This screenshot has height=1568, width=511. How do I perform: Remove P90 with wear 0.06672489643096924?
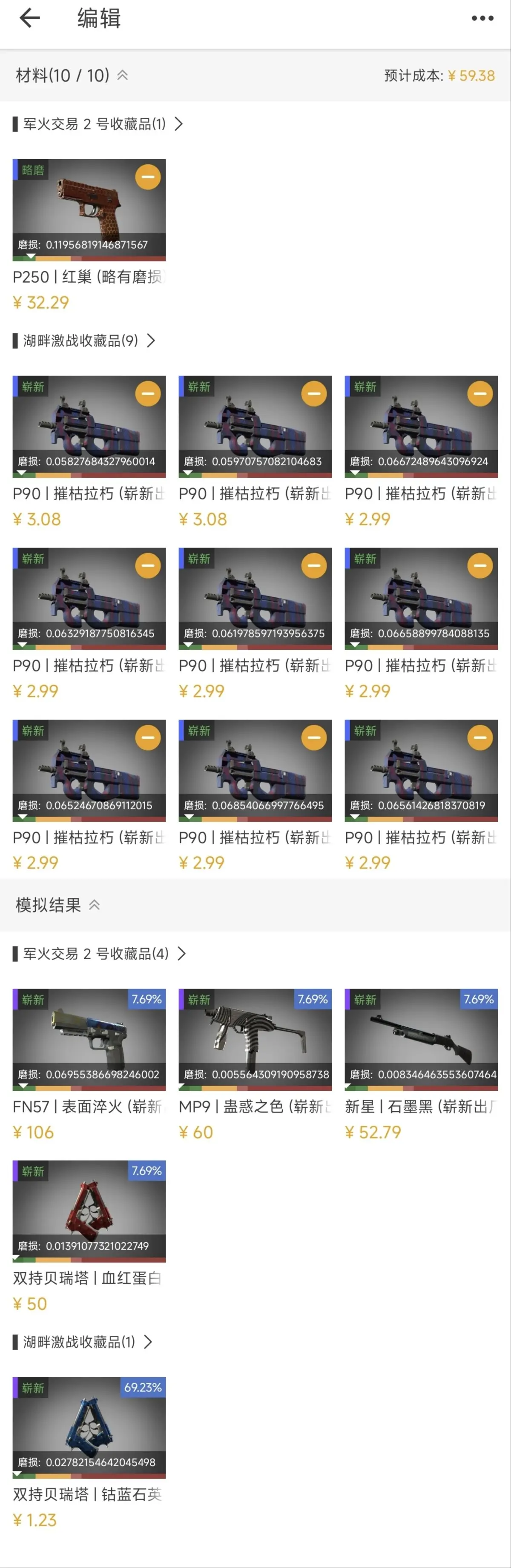[480, 393]
